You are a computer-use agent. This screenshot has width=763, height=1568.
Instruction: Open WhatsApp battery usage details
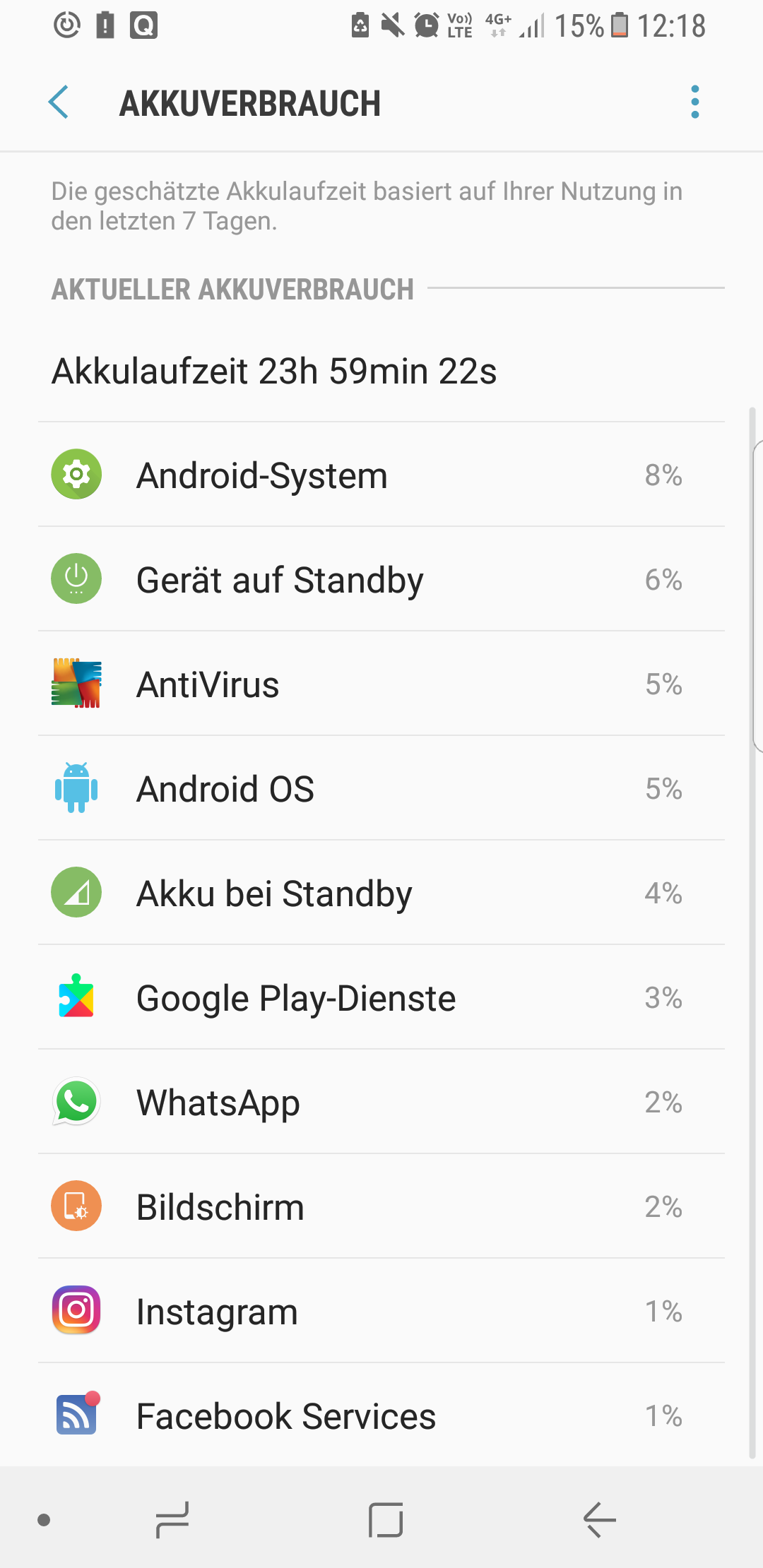tap(381, 1102)
